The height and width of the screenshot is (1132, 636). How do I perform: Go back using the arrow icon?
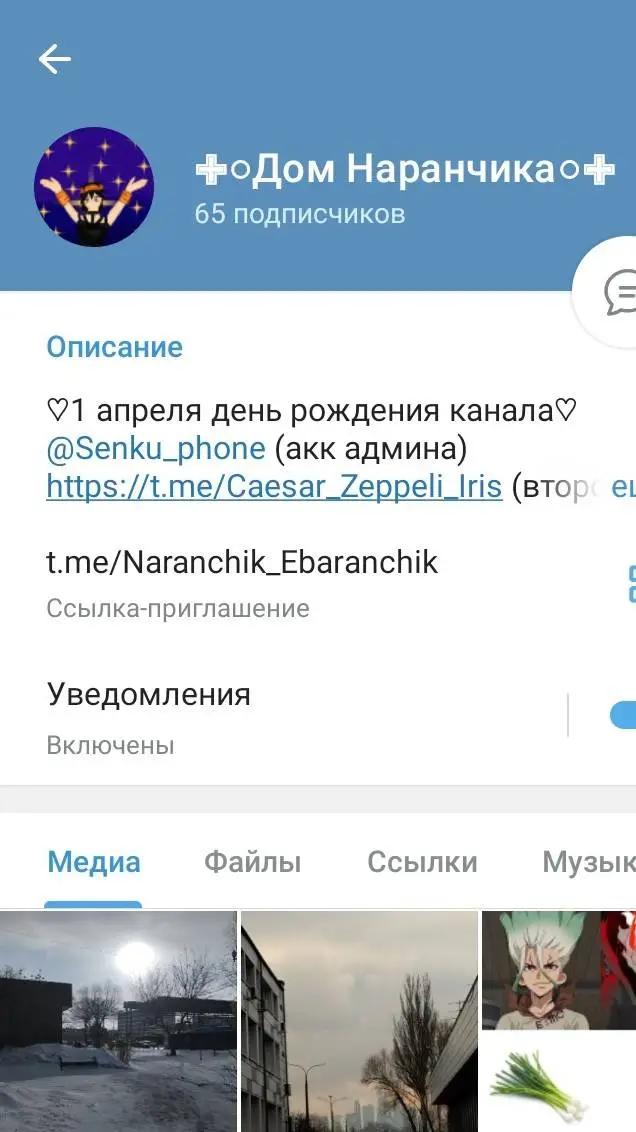[55, 60]
